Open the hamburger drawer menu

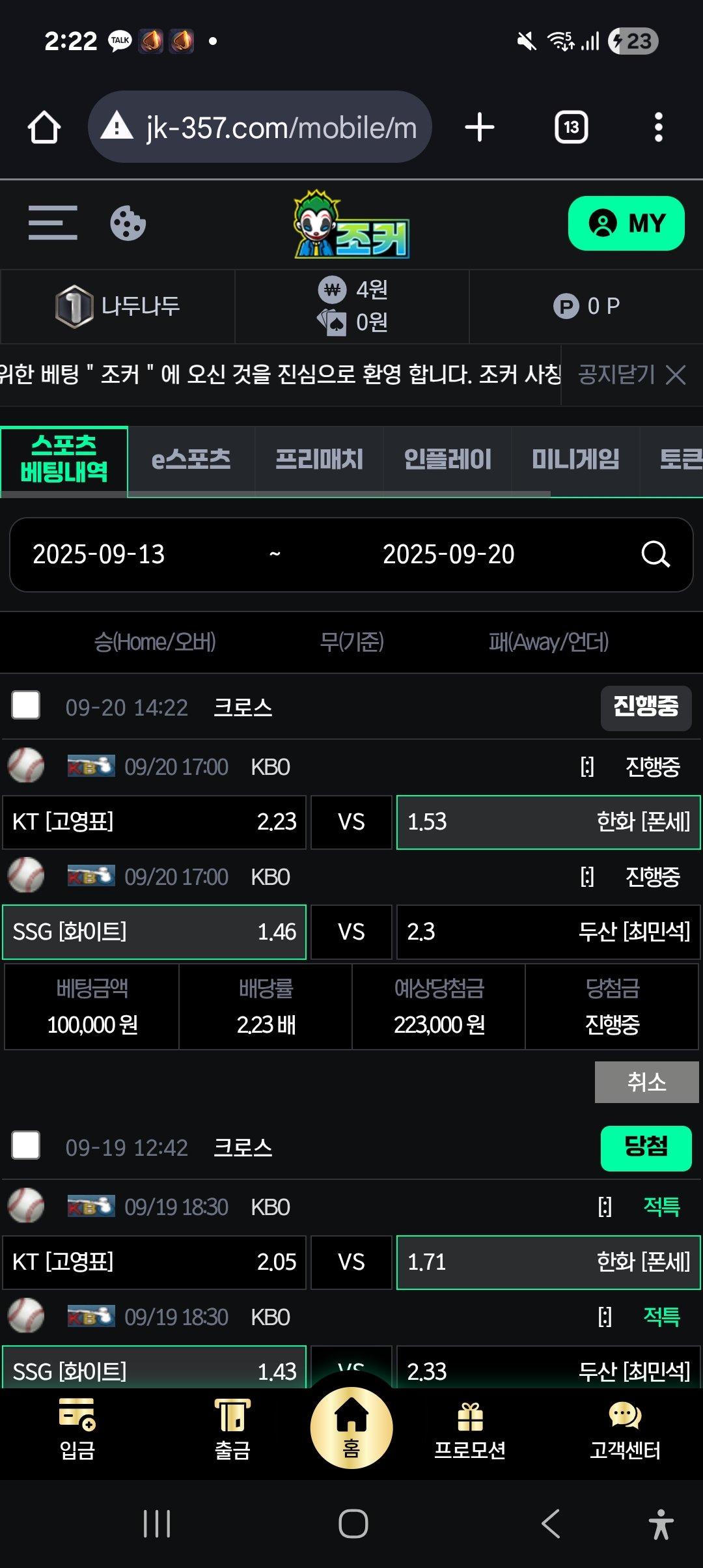[53, 223]
